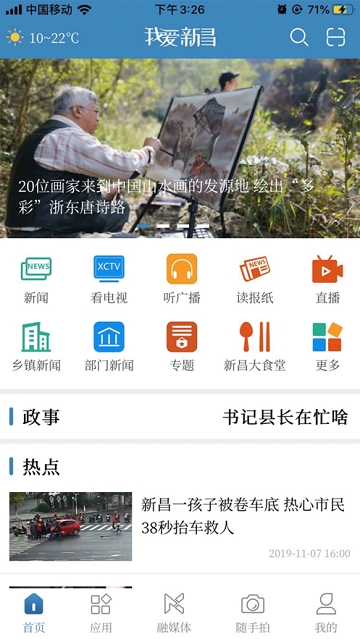This screenshot has height=639, width=360.
Task: Open 乡镇新闻
Action: [36, 347]
